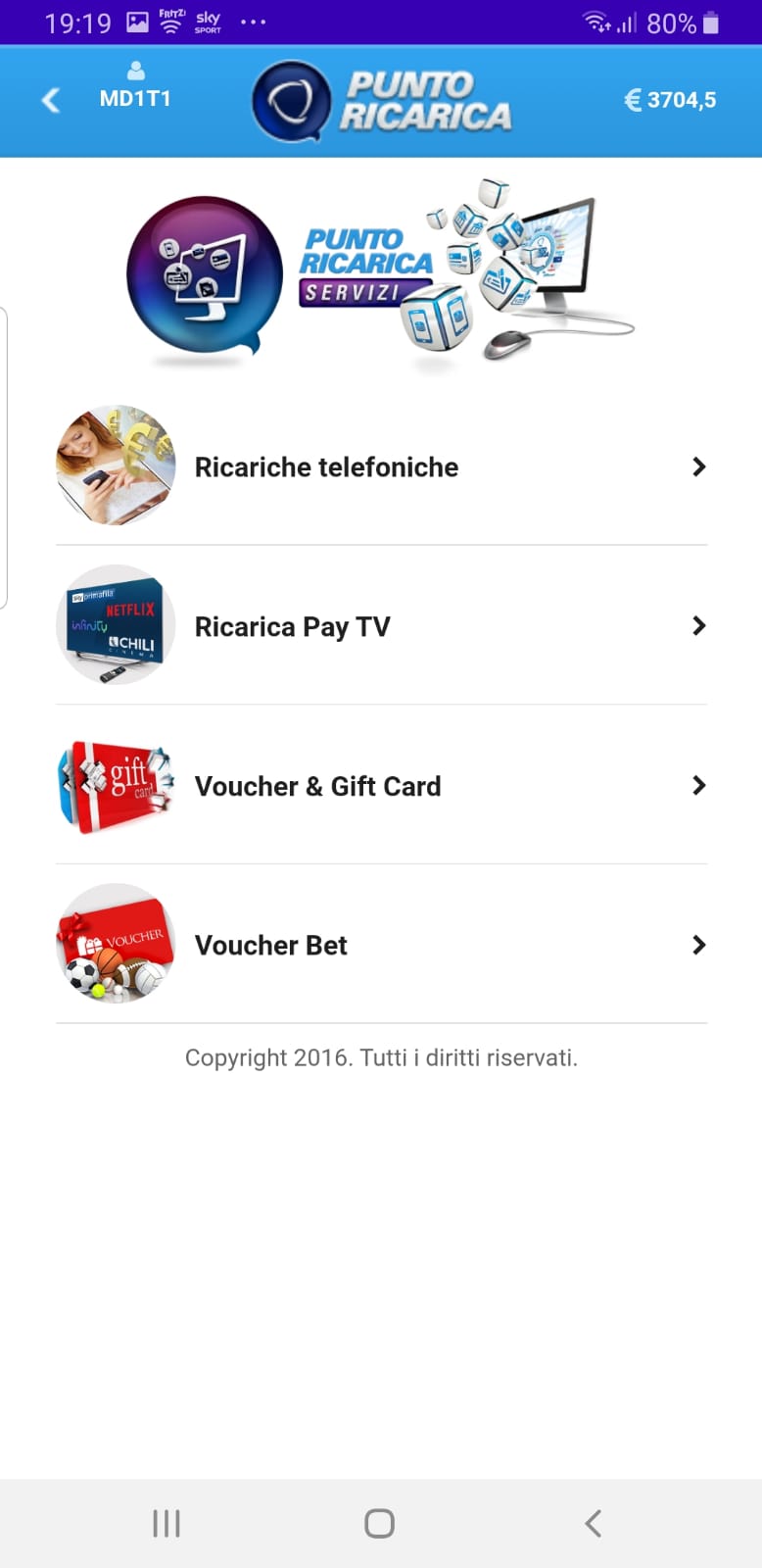762x1568 pixels.
Task: Tap the user profile icon above MD1T1
Action: coord(135,71)
